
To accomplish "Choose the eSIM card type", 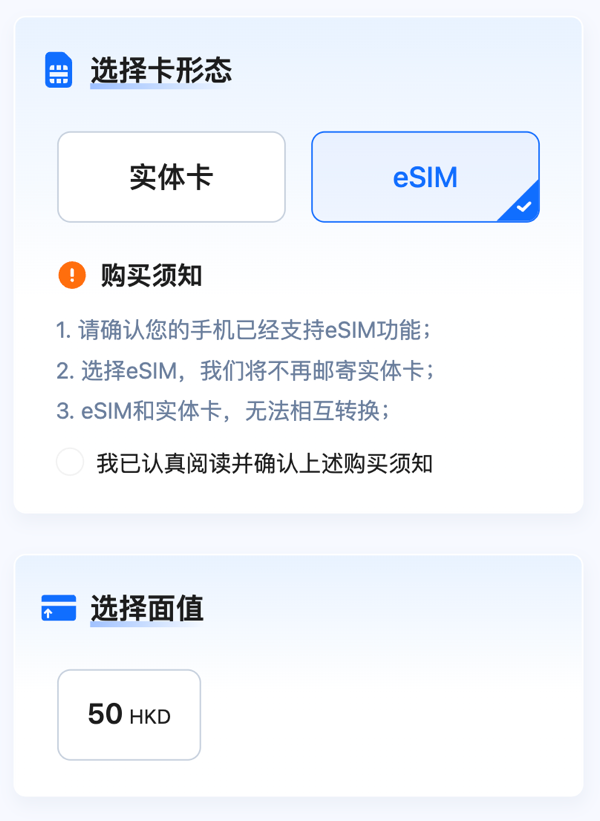I will [425, 177].
